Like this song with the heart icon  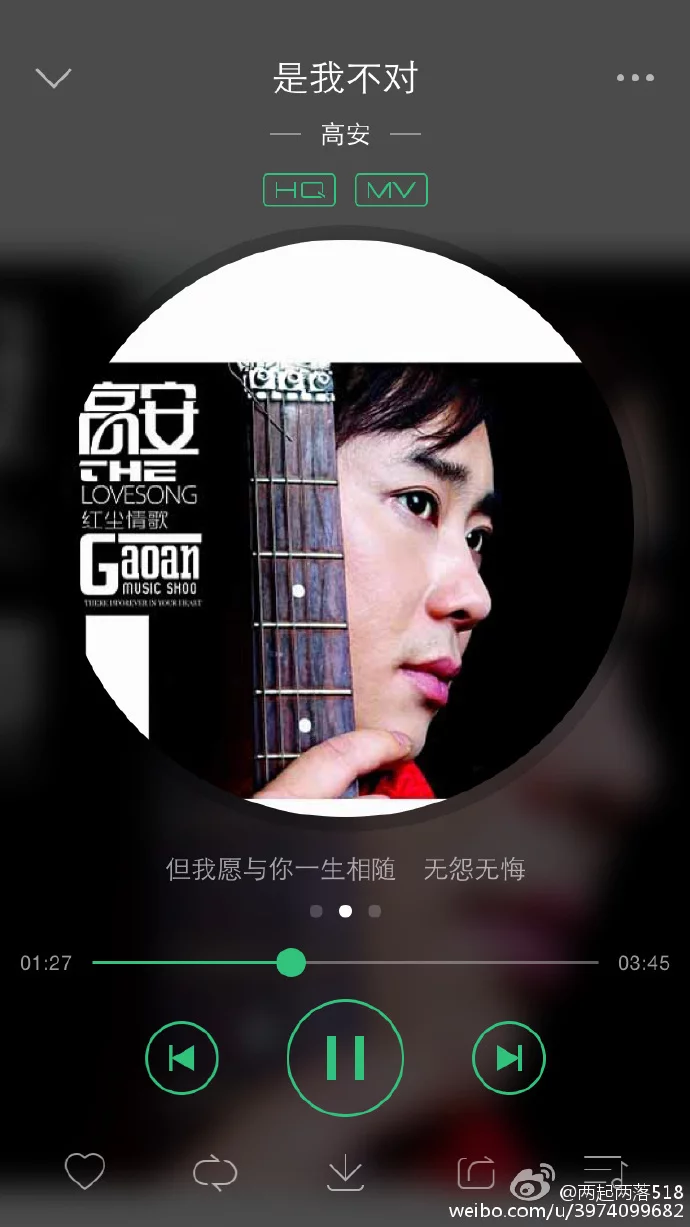(85, 1171)
